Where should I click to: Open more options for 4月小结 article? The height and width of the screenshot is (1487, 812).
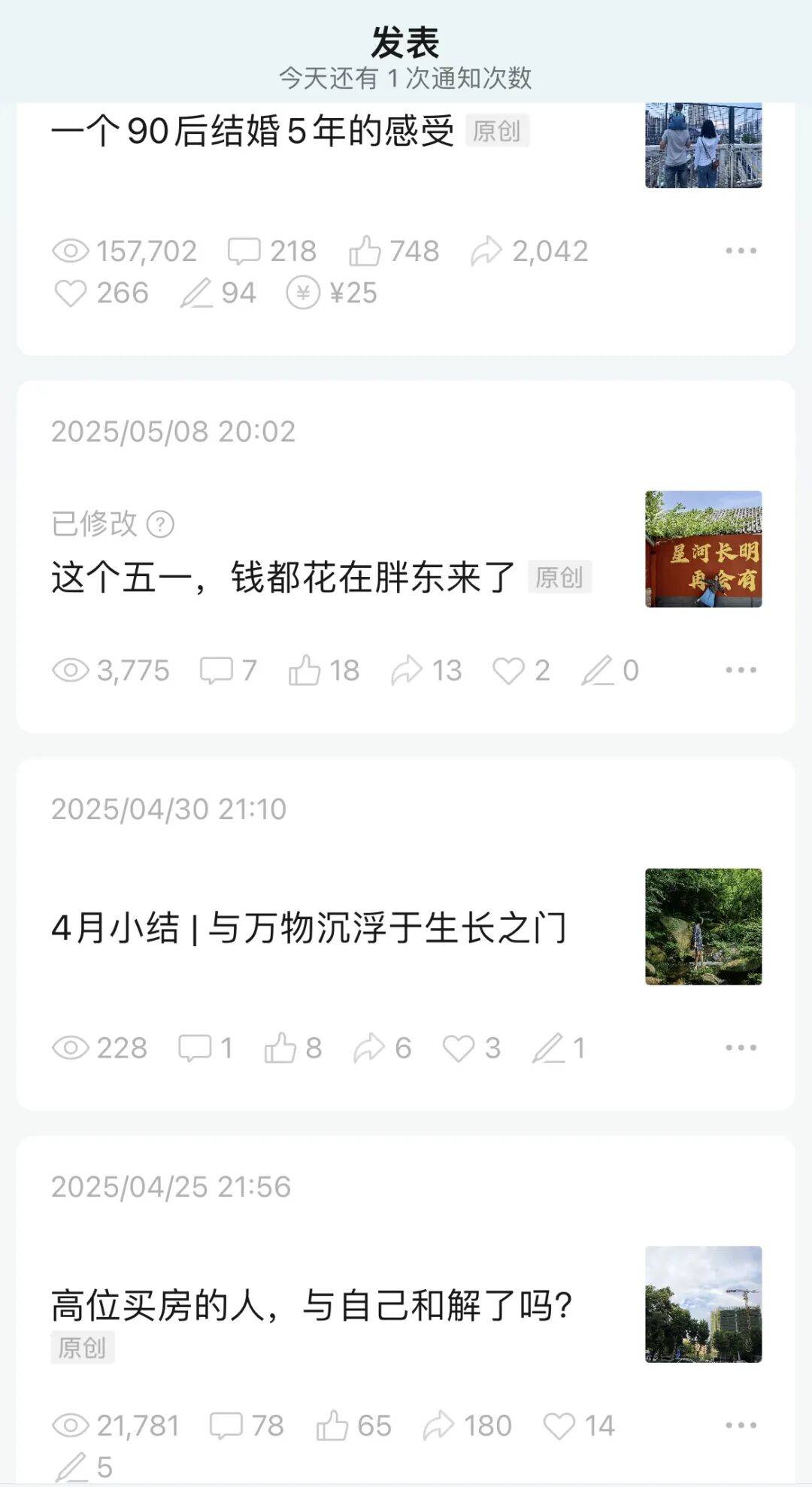(741, 1048)
